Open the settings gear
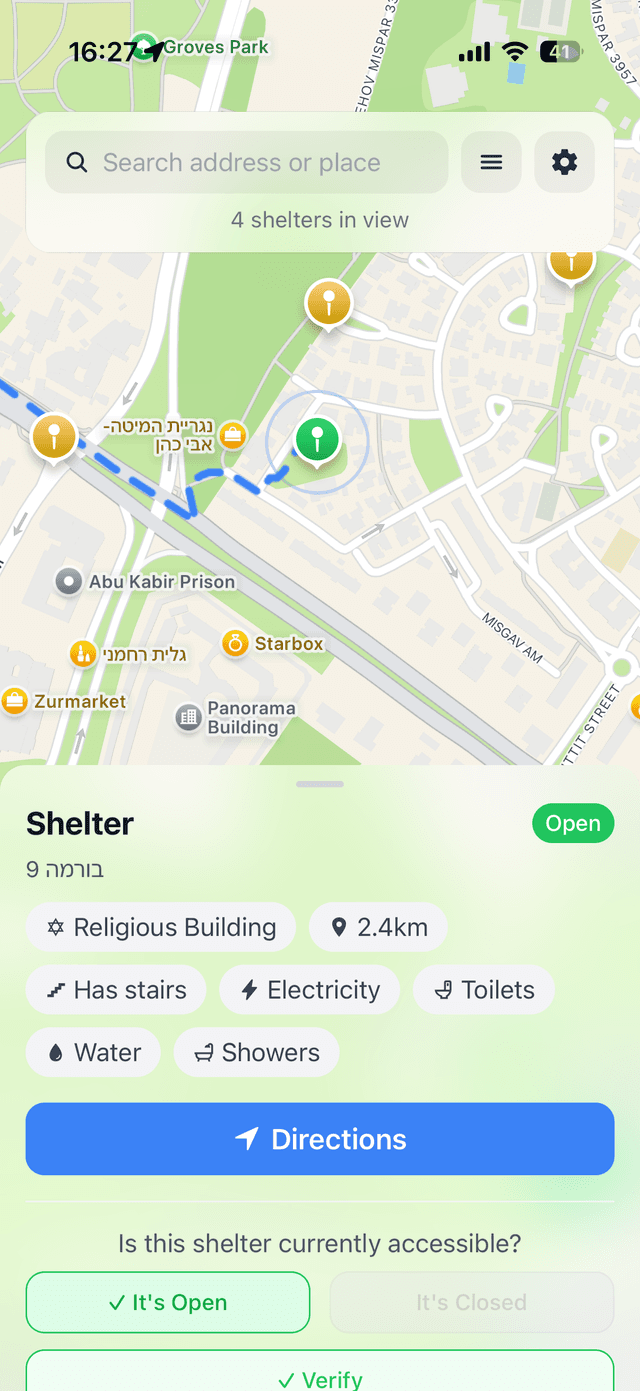This screenshot has height=1391, width=640. (x=565, y=163)
